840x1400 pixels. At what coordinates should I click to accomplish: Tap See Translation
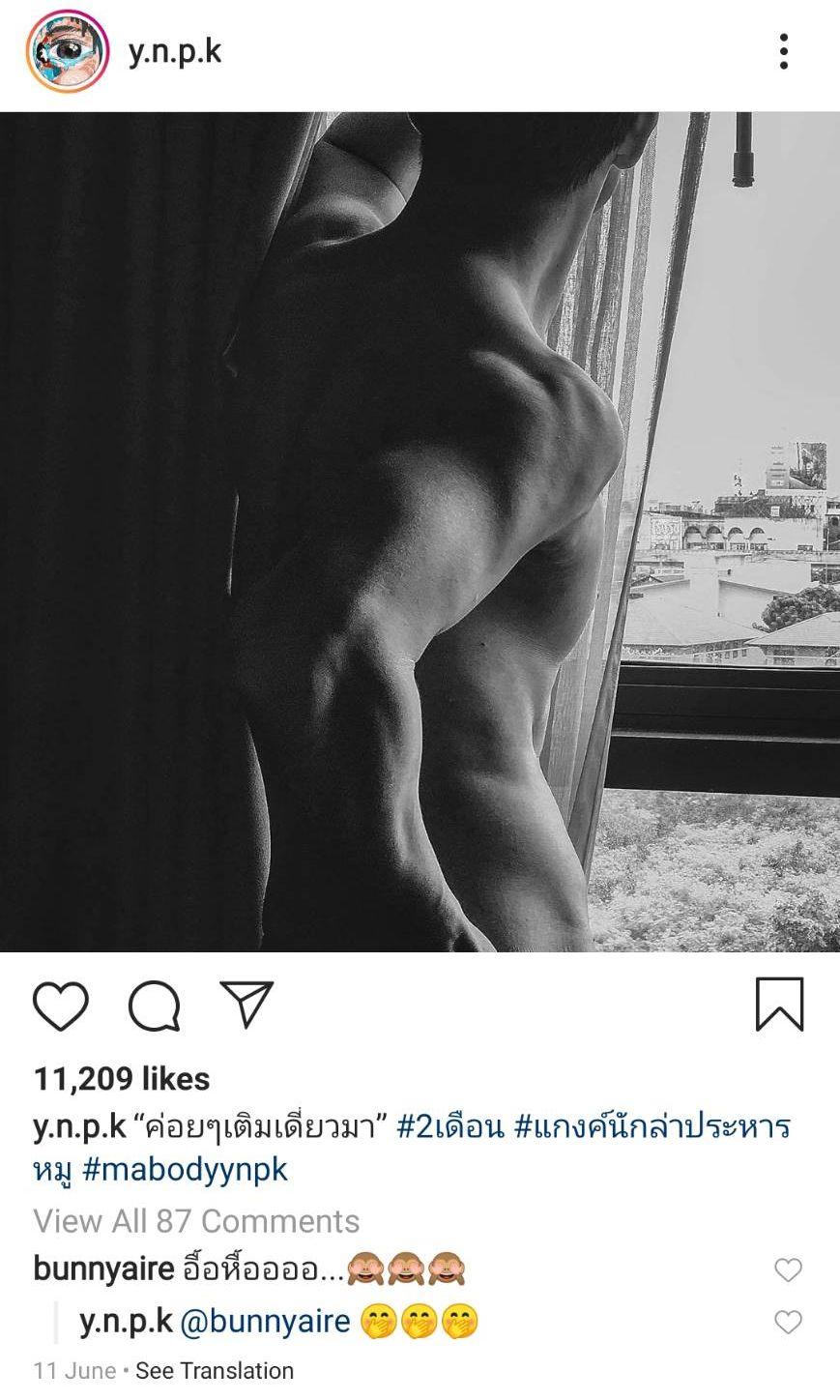click(215, 1371)
